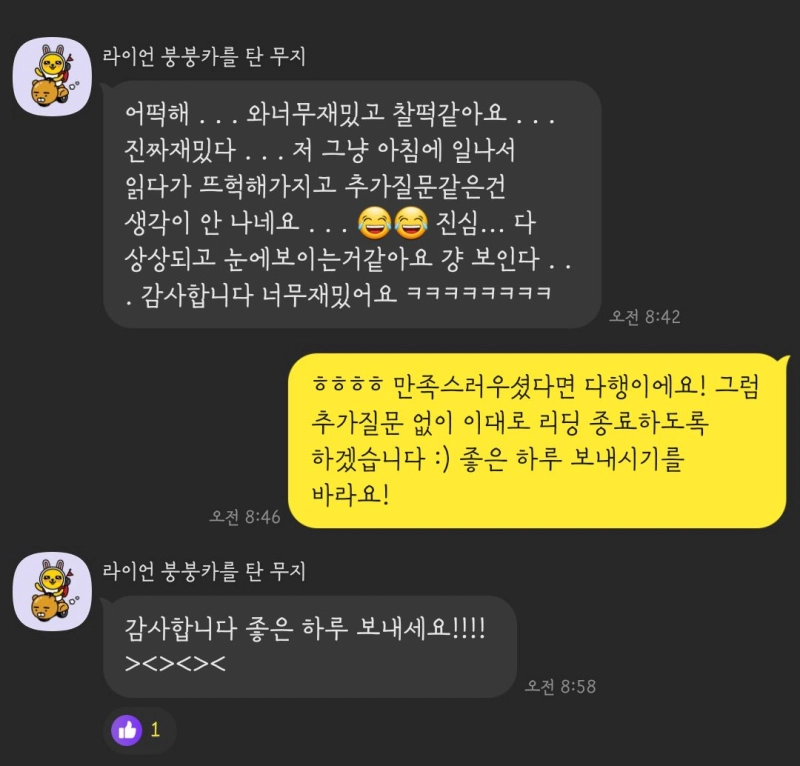This screenshot has height=766, width=800.
Task: Tap the thumbs-up reaction chip
Action: tap(140, 729)
